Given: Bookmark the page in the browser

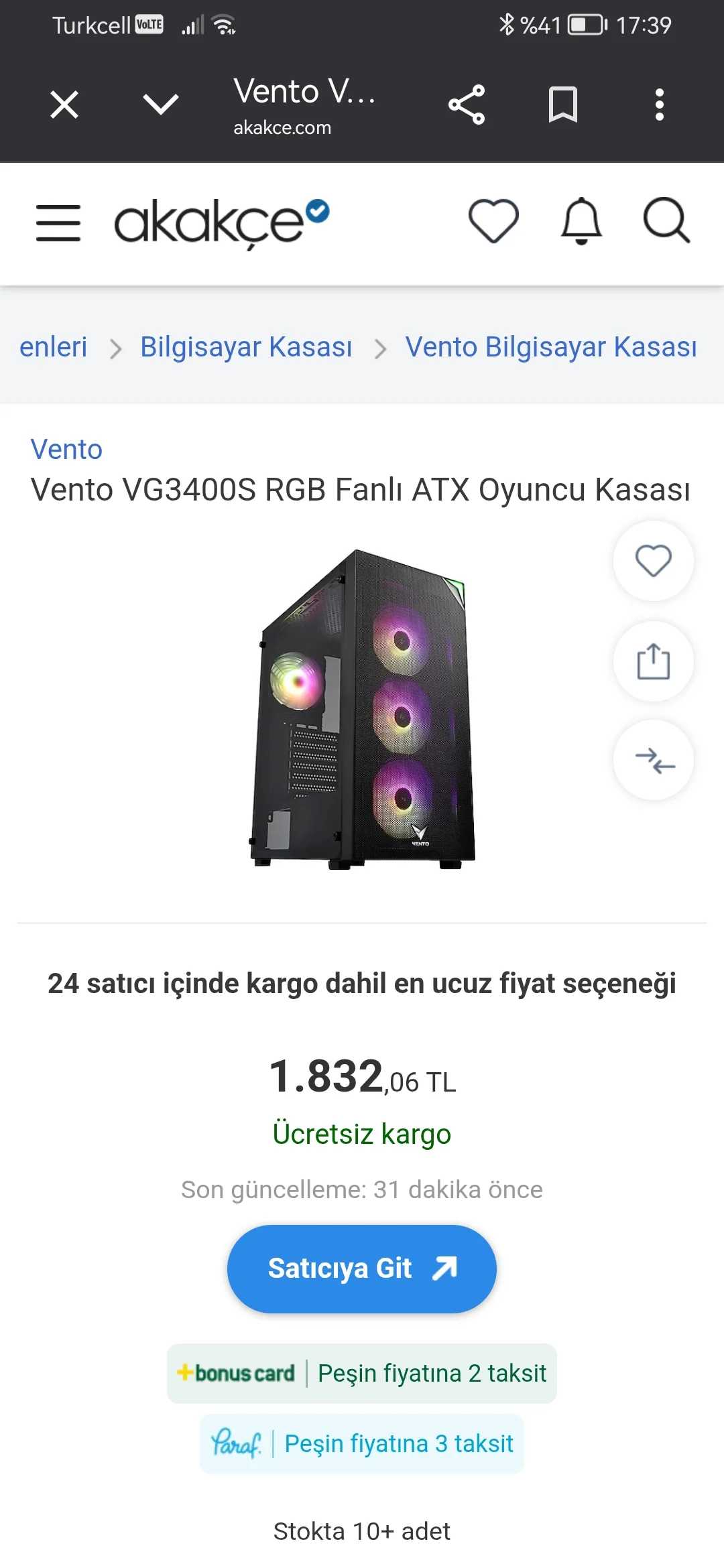Looking at the screenshot, I should (562, 105).
